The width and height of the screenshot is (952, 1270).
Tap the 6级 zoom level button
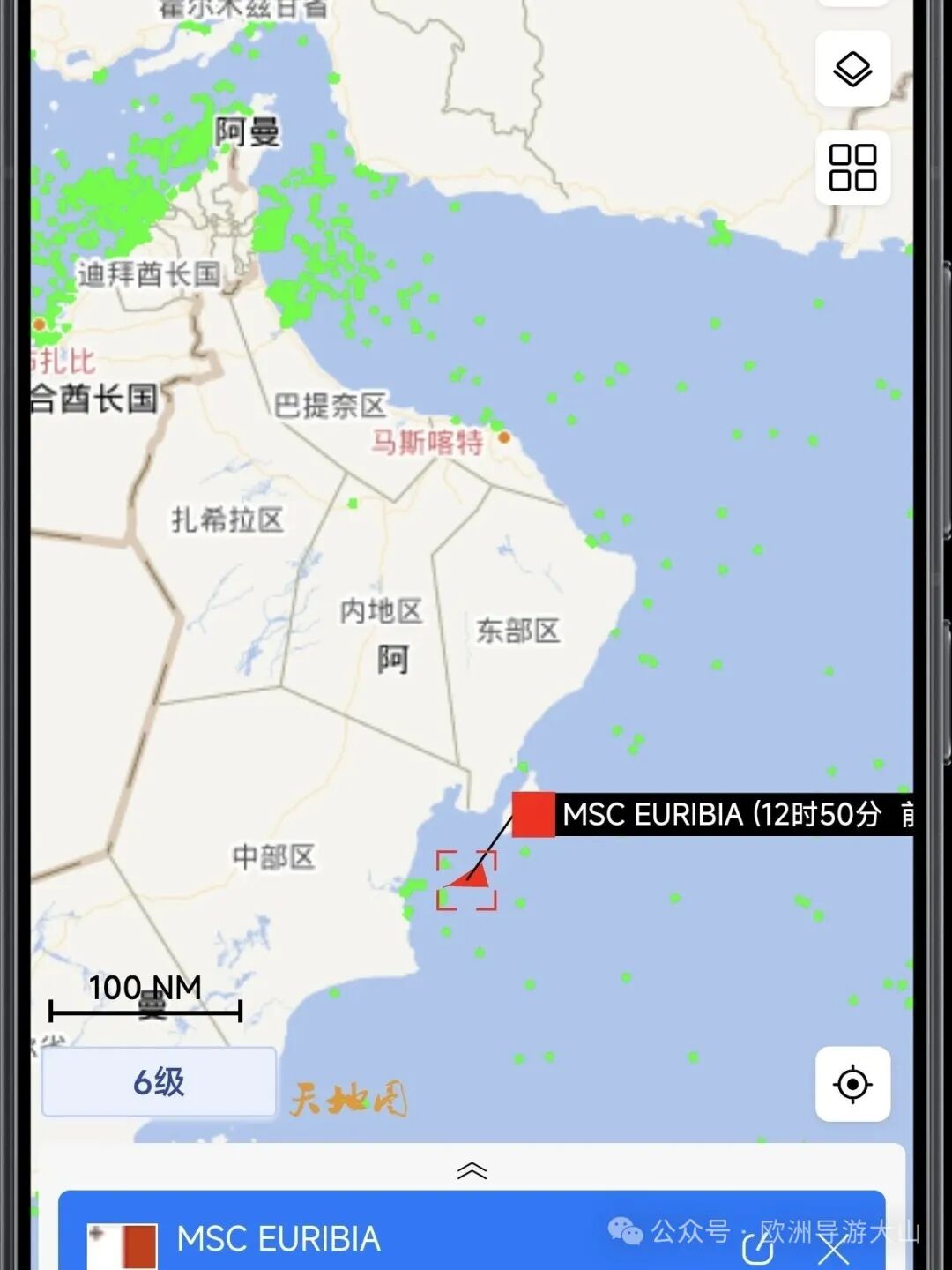160,1082
